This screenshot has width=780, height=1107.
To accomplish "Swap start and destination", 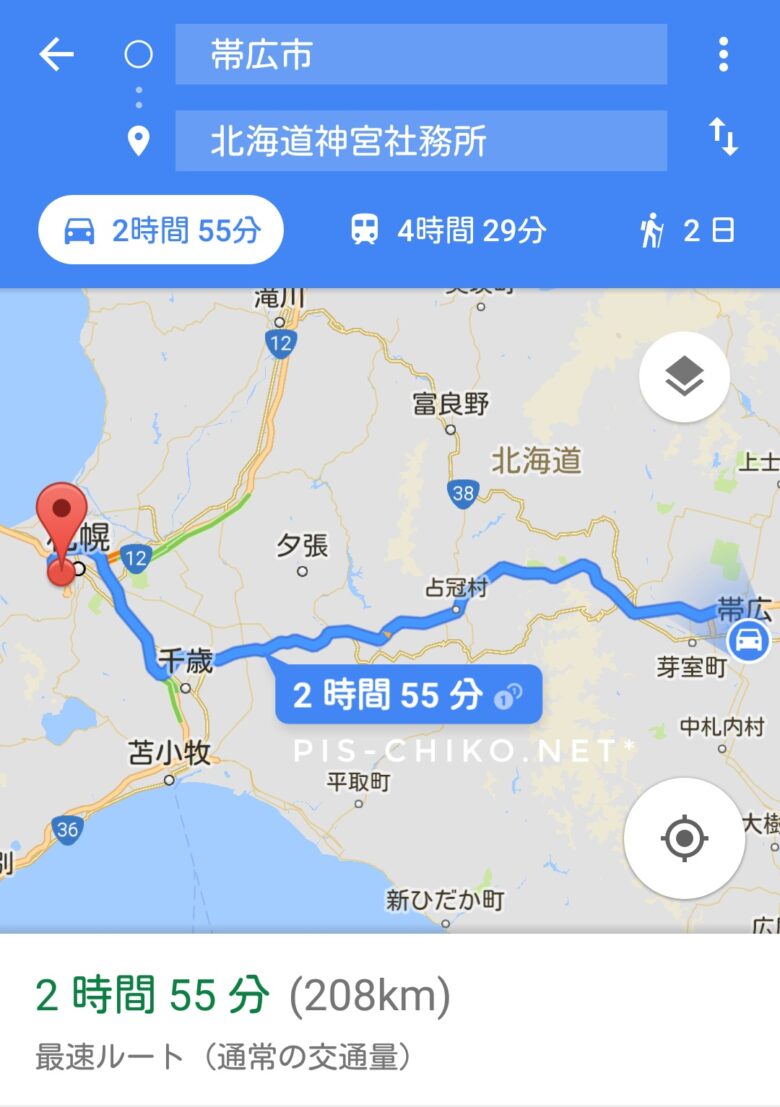I will click(723, 137).
